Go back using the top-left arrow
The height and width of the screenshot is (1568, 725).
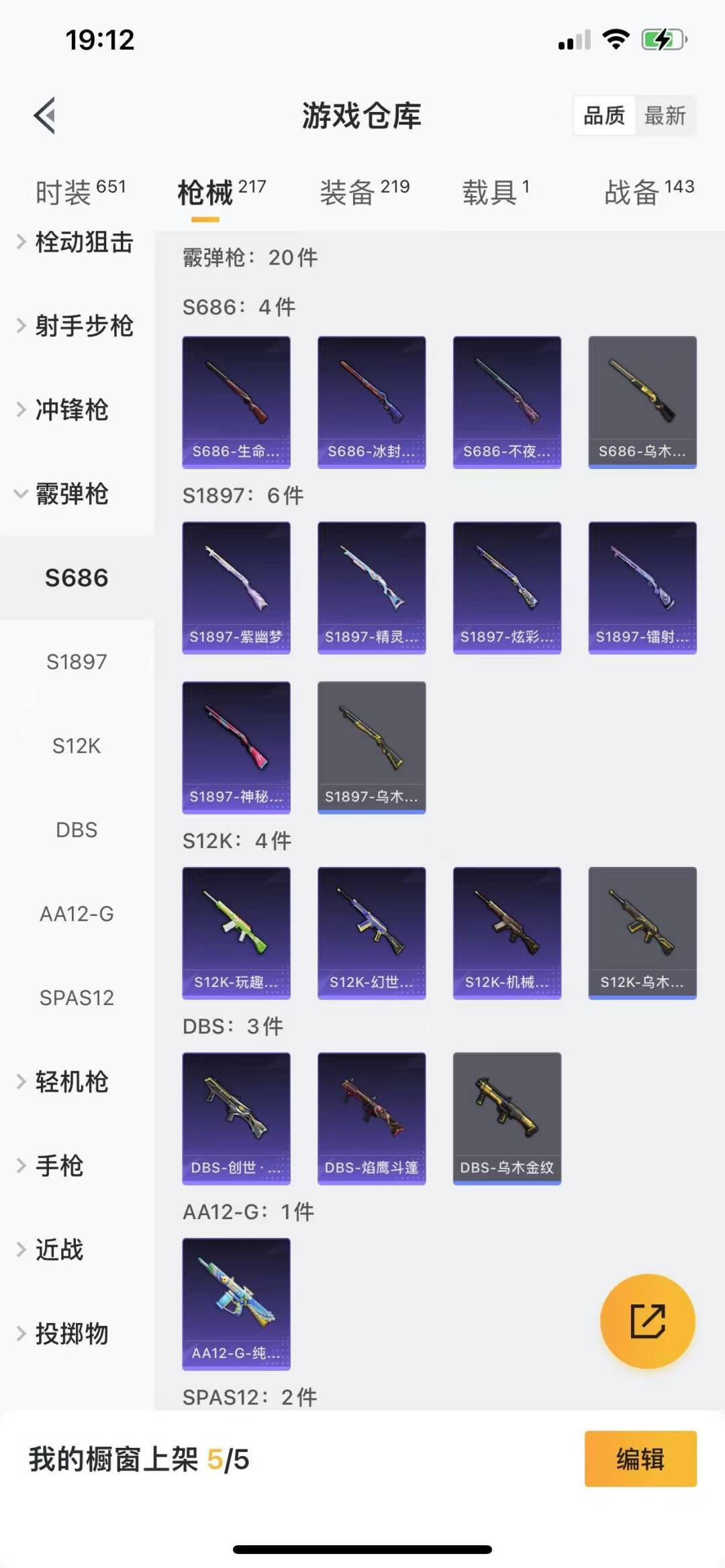coord(45,115)
